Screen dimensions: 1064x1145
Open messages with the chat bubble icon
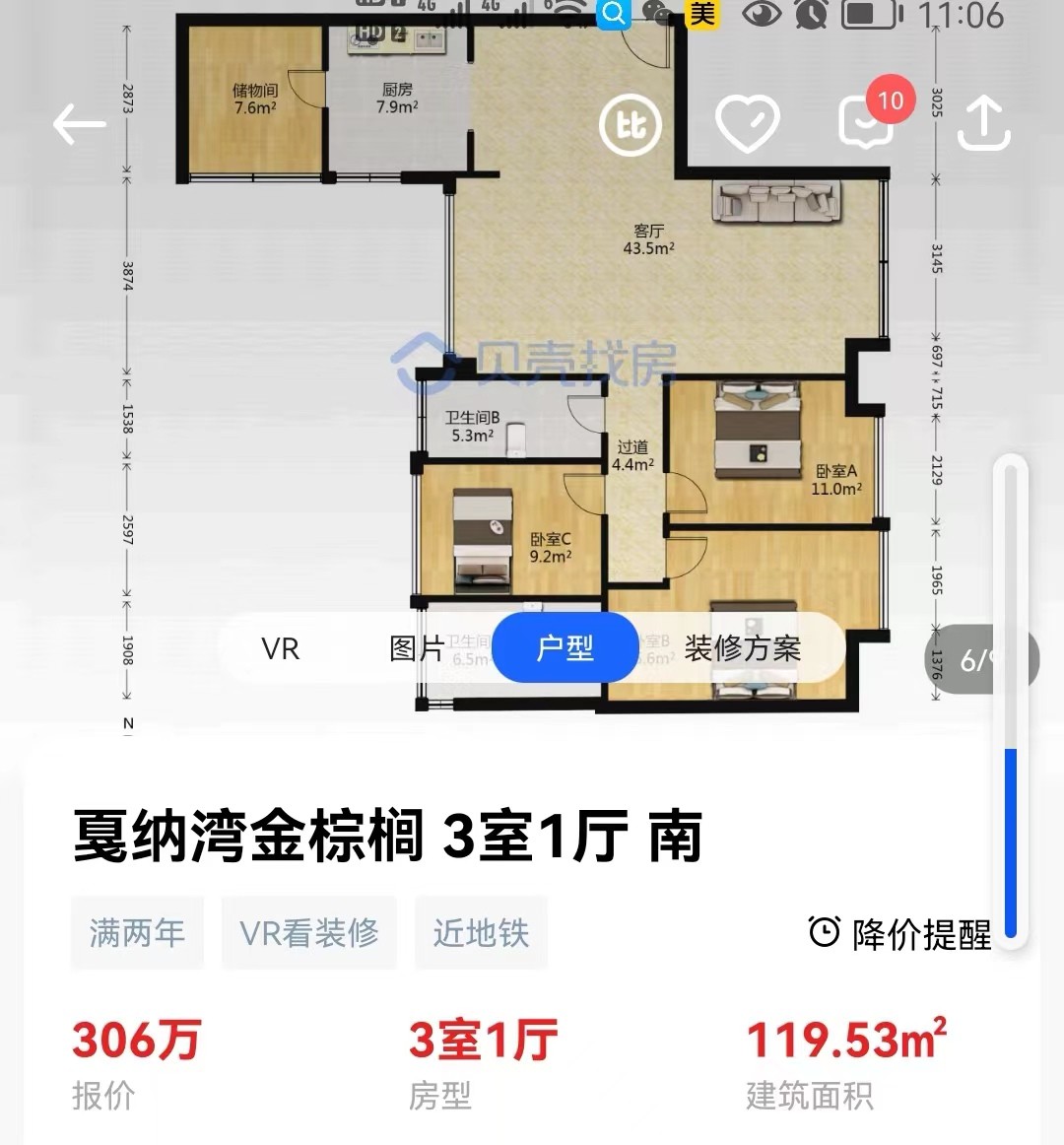click(x=865, y=124)
